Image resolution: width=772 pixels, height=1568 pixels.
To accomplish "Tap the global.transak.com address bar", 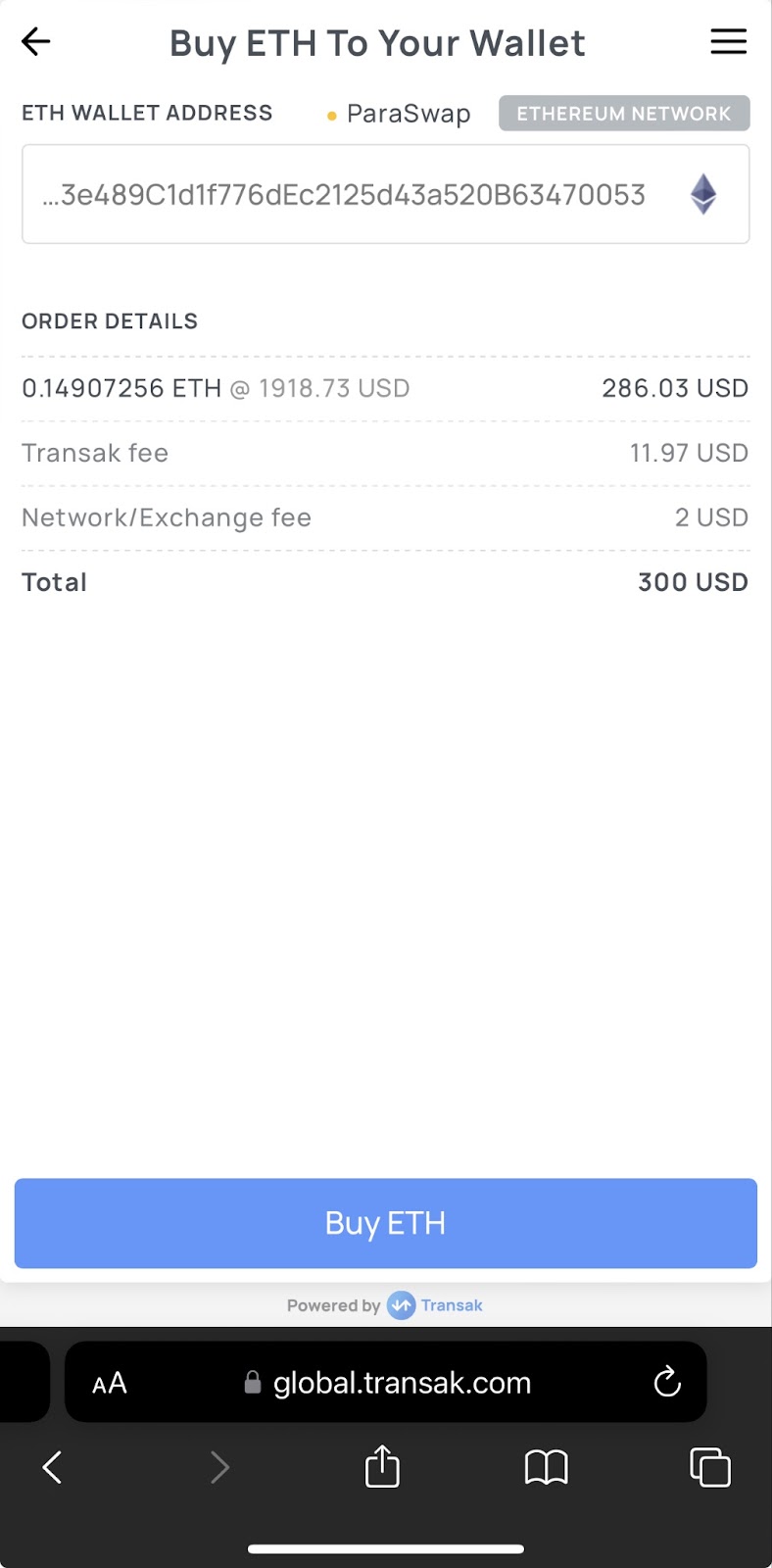I will [402, 1383].
